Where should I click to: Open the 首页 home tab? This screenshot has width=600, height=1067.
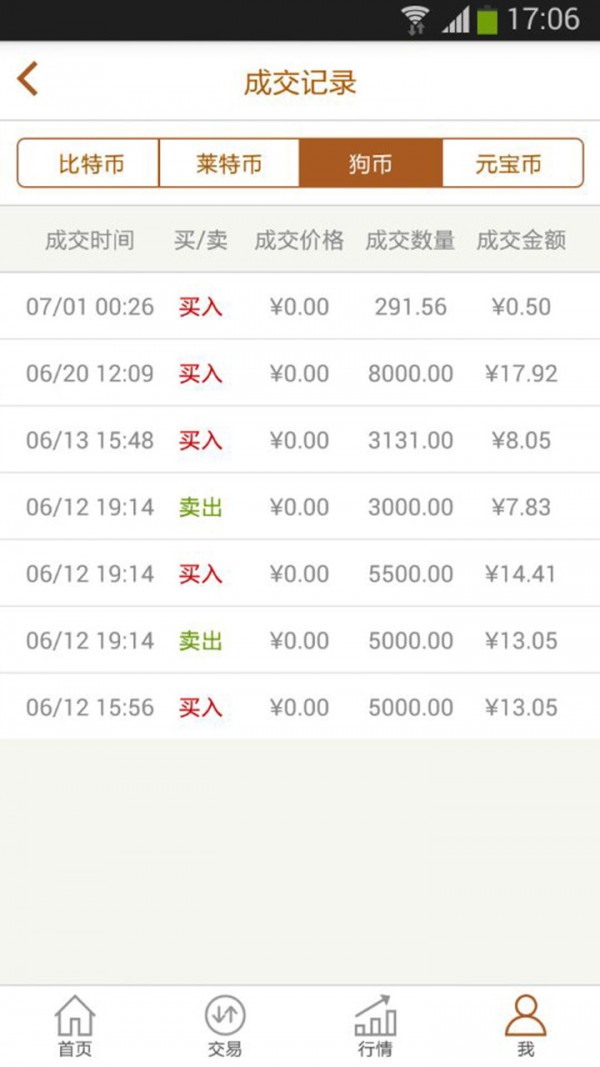tap(75, 1026)
